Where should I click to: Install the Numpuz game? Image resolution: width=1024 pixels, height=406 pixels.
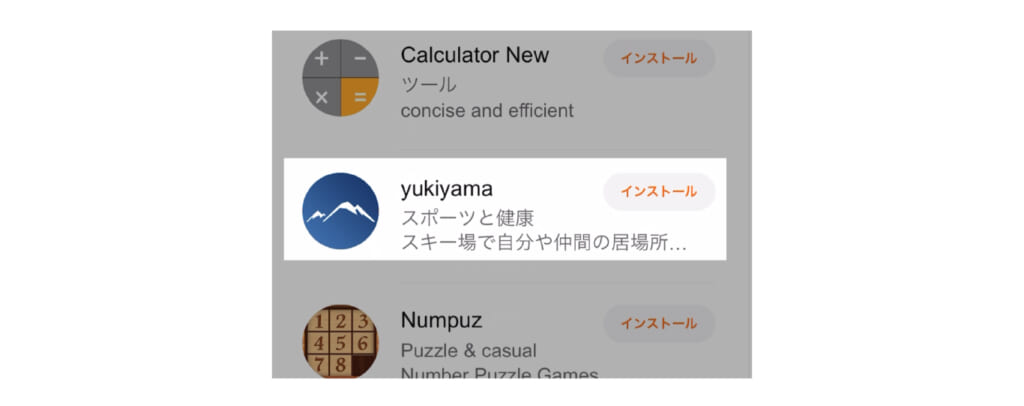coord(658,323)
